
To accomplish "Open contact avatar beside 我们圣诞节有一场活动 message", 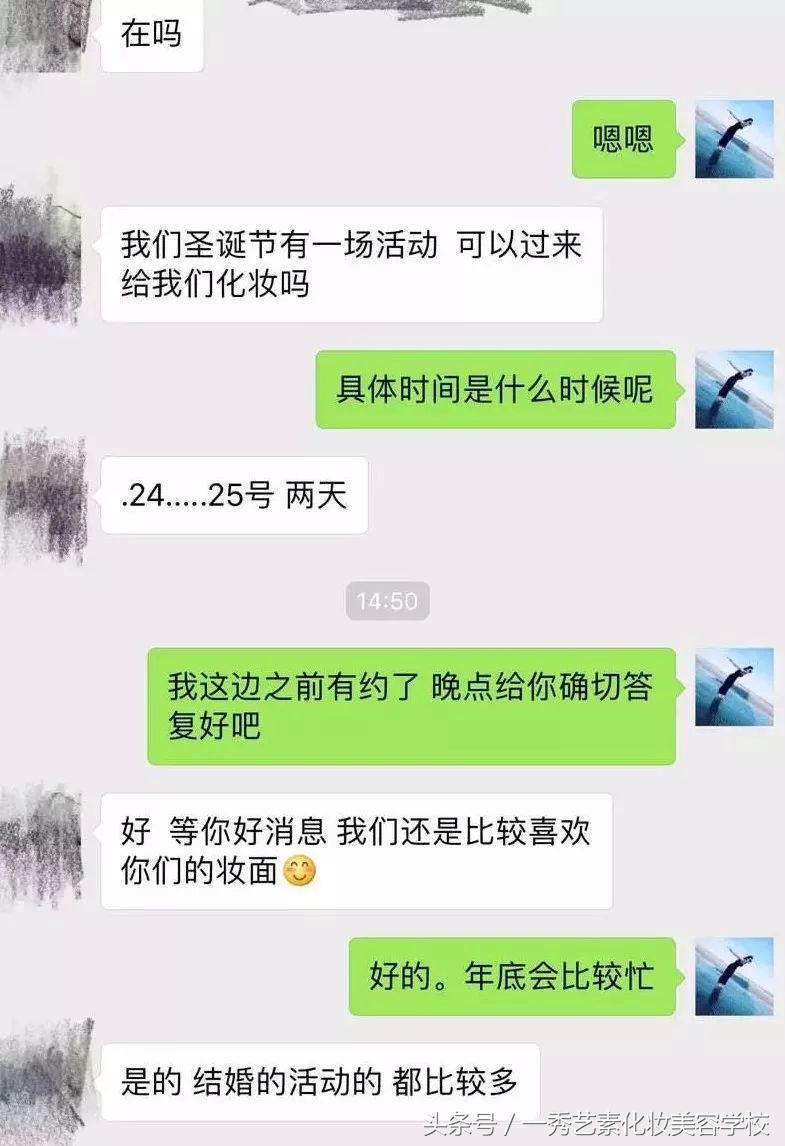I will tap(41, 253).
